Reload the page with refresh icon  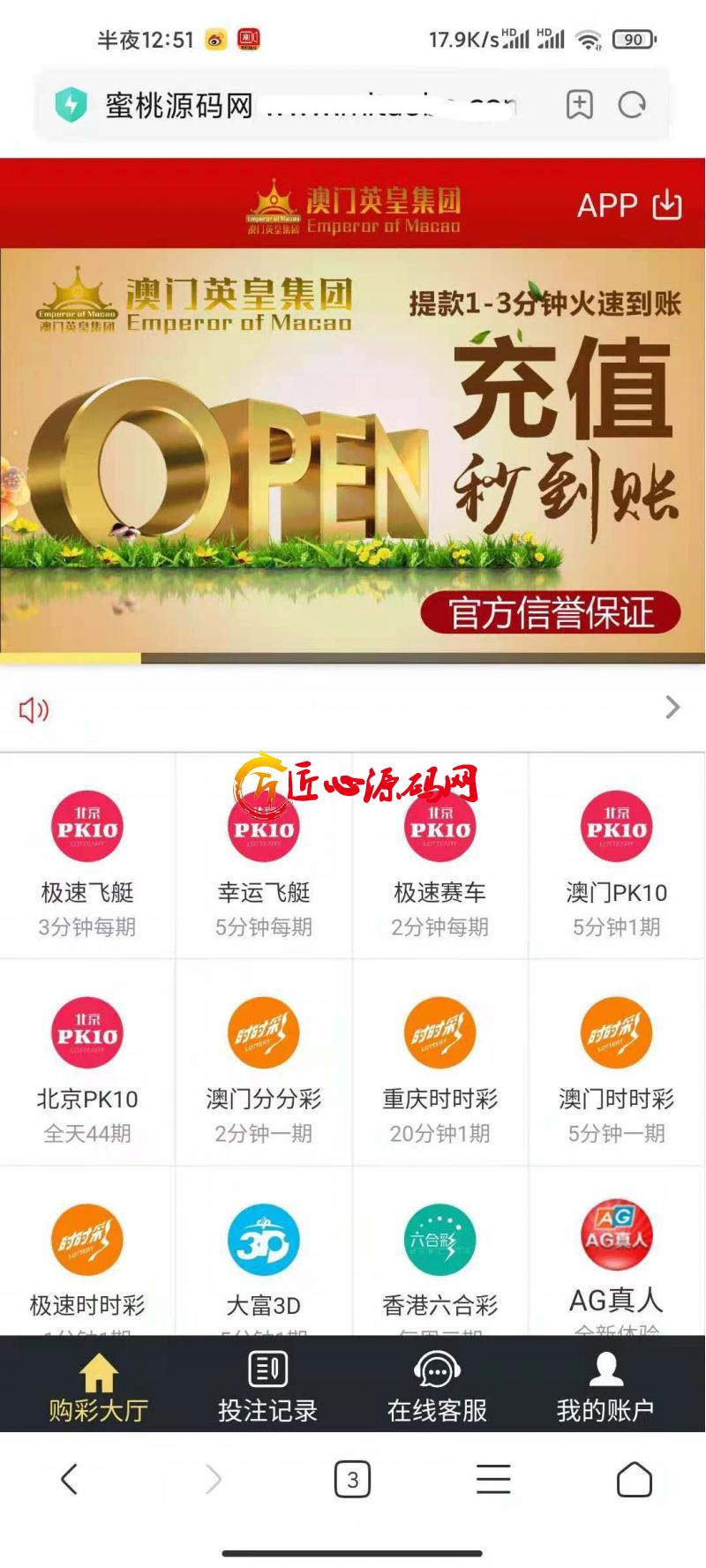click(632, 105)
